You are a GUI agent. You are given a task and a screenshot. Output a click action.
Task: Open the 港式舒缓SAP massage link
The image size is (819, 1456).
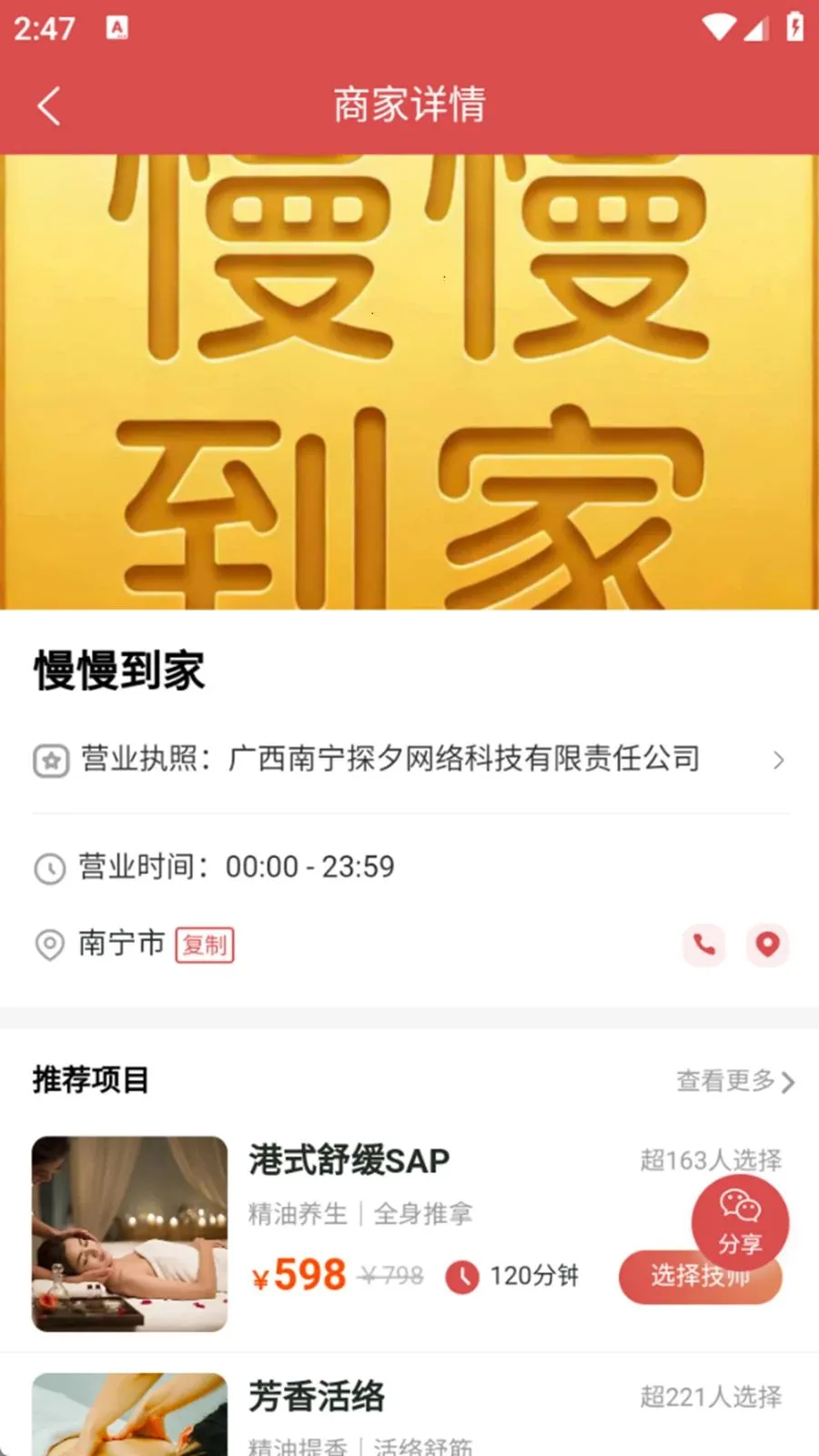(349, 1160)
